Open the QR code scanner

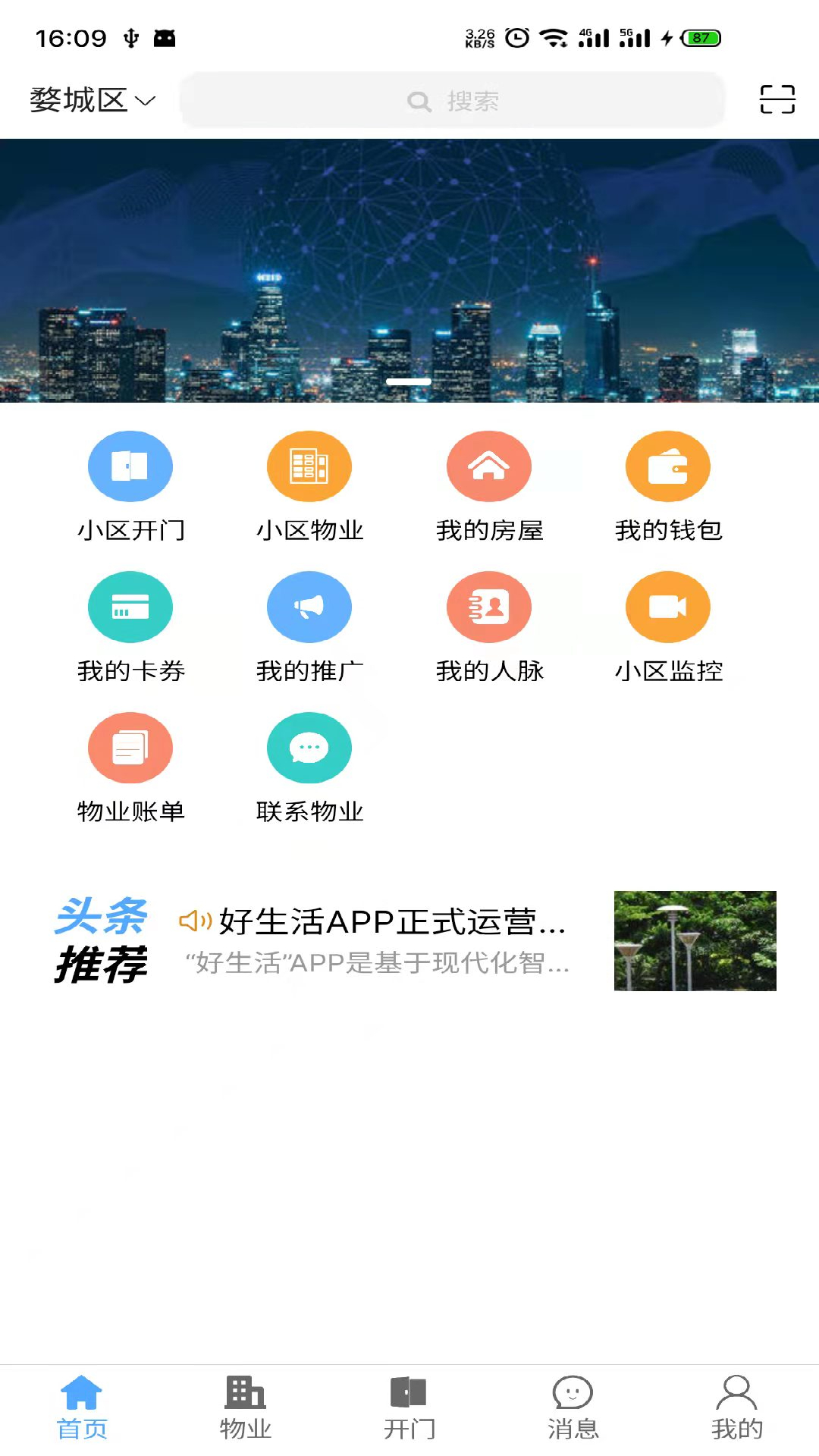(x=777, y=99)
